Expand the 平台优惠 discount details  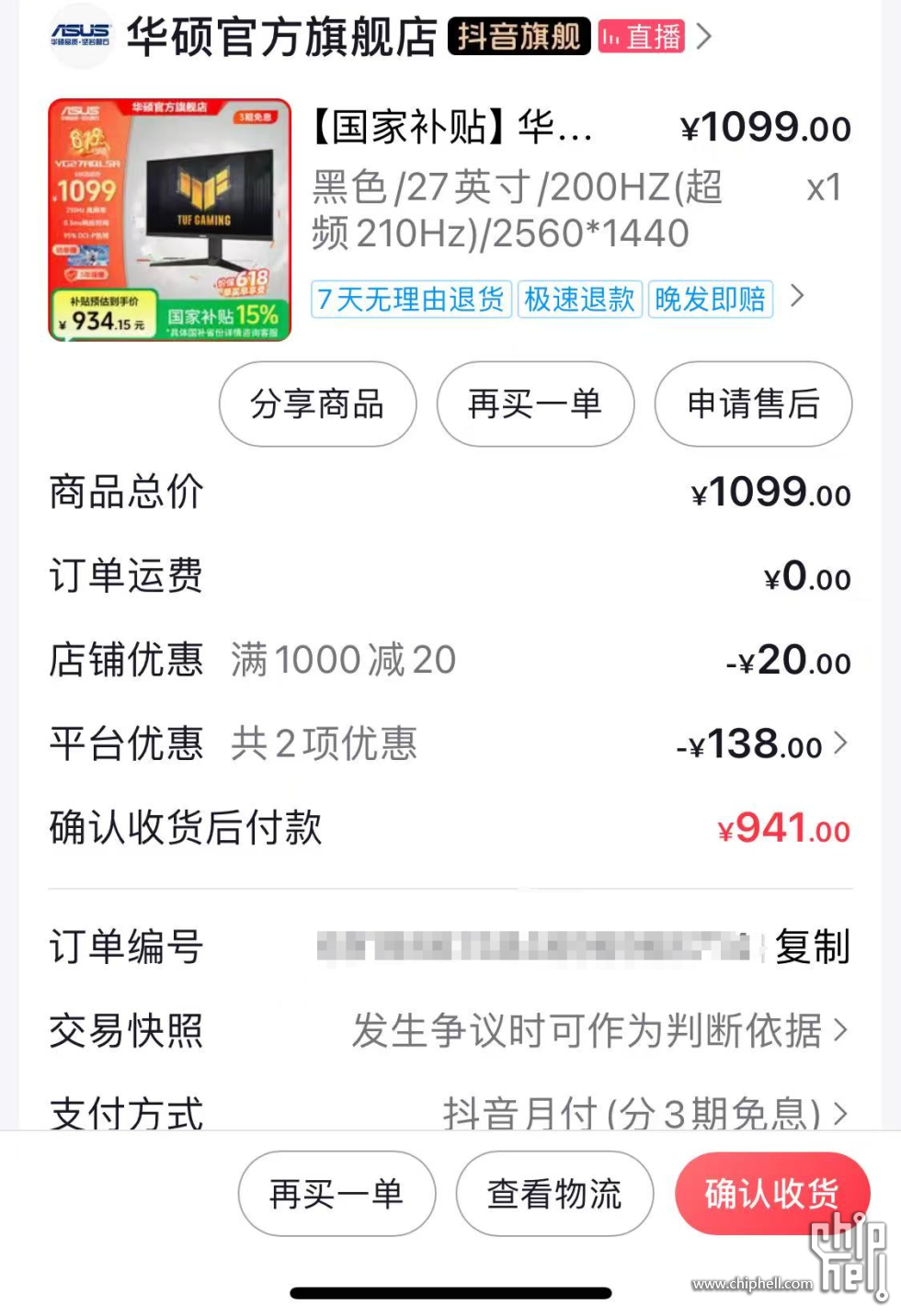(761, 744)
